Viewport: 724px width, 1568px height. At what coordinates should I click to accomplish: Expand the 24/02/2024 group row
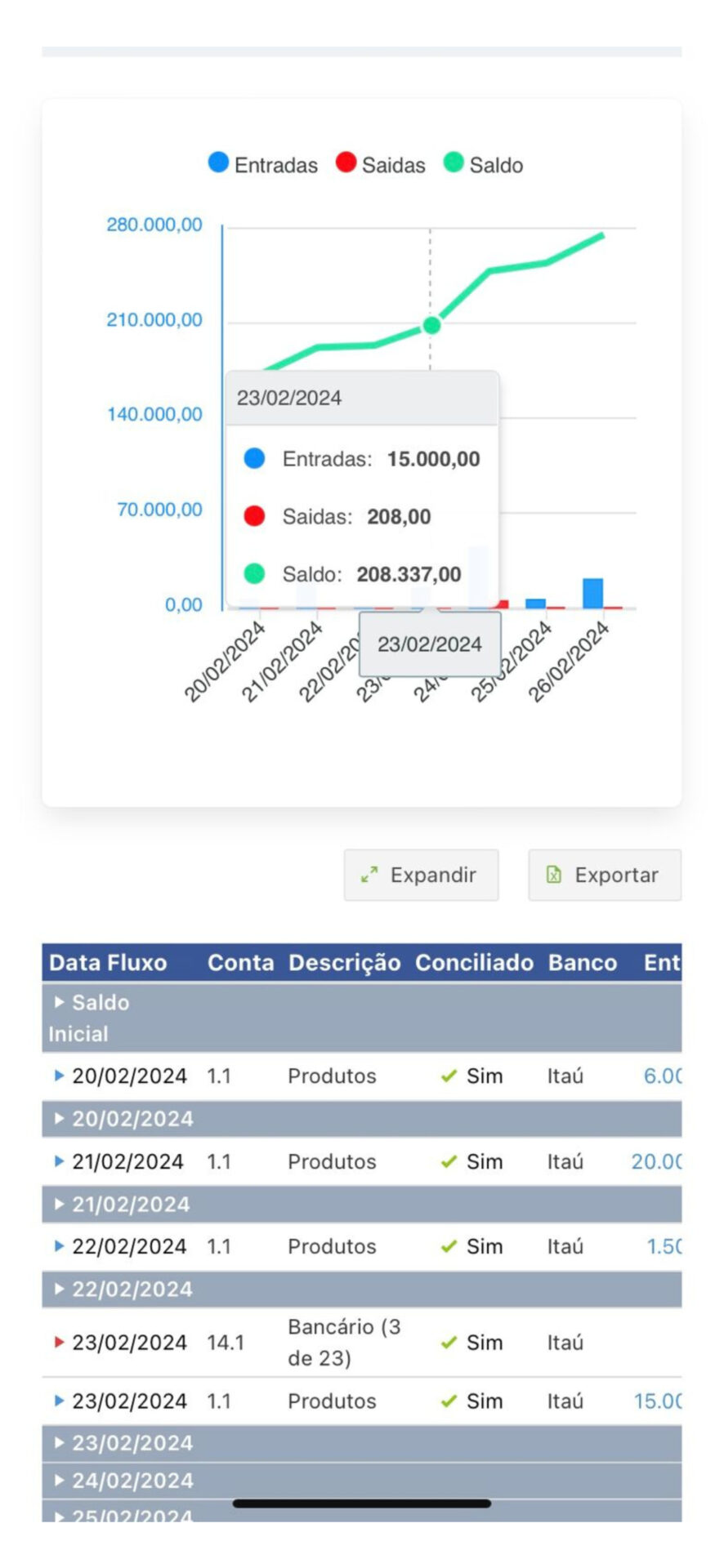pos(58,1480)
